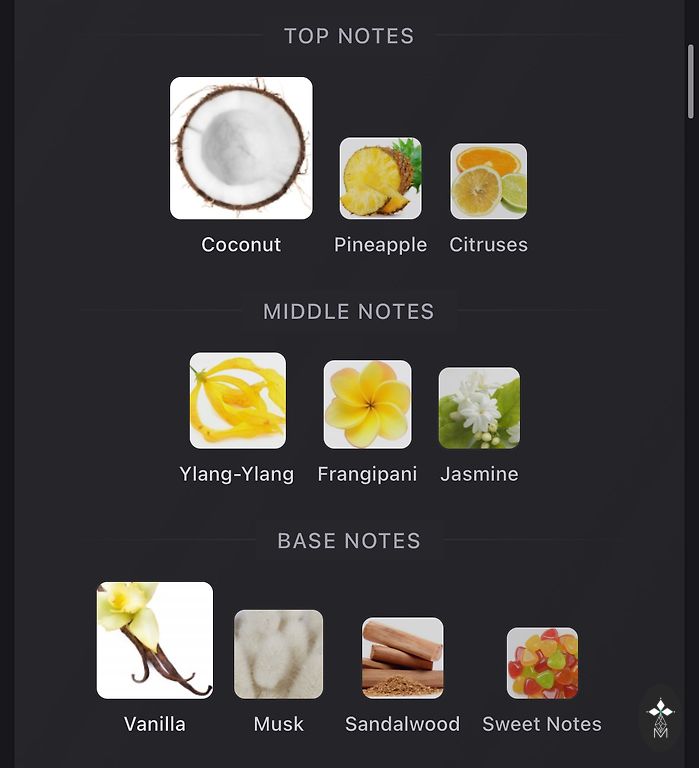View the Citruses note
Viewport: 699px width, 768px height.
click(488, 181)
